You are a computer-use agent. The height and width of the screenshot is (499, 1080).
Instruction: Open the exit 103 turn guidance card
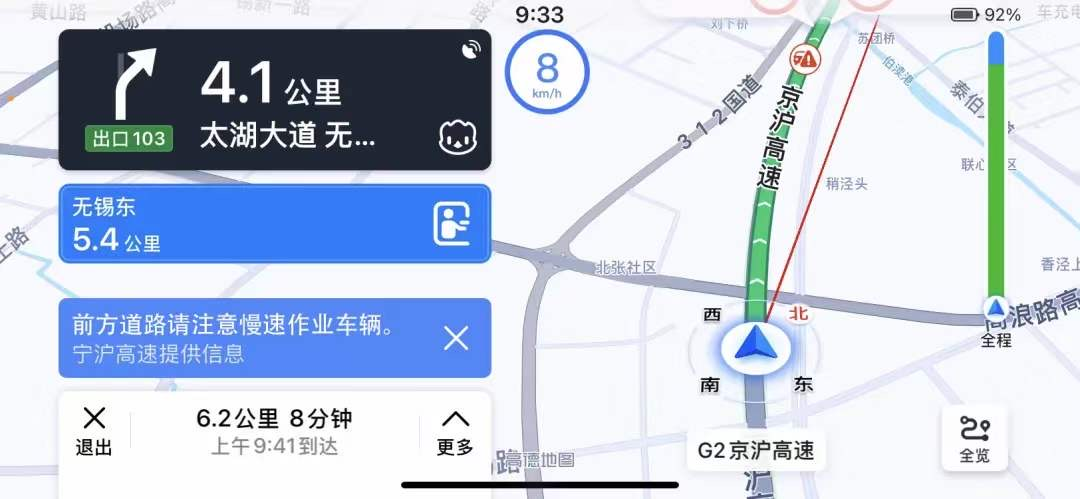tap(274, 100)
